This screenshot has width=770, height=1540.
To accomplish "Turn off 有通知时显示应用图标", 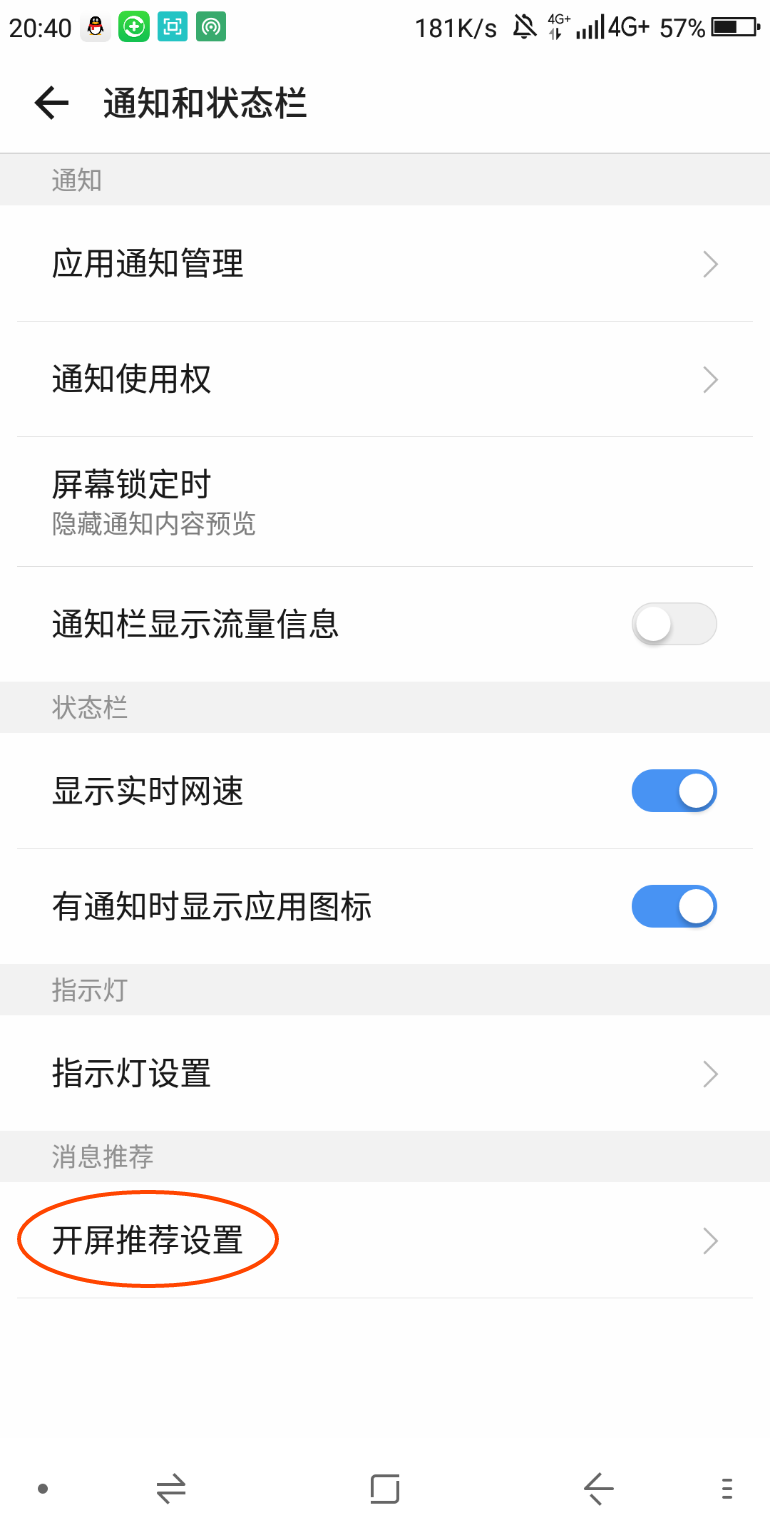I will (x=674, y=906).
